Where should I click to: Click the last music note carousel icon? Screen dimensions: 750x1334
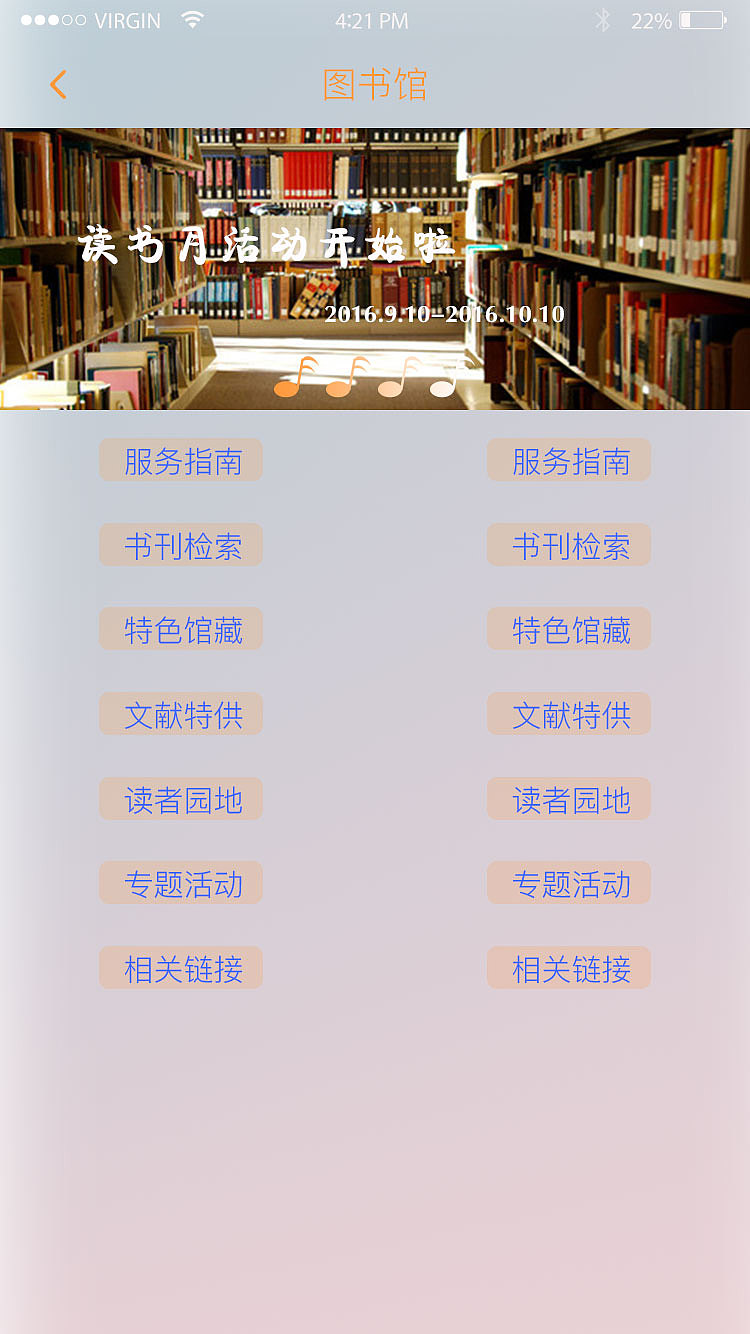[440, 382]
